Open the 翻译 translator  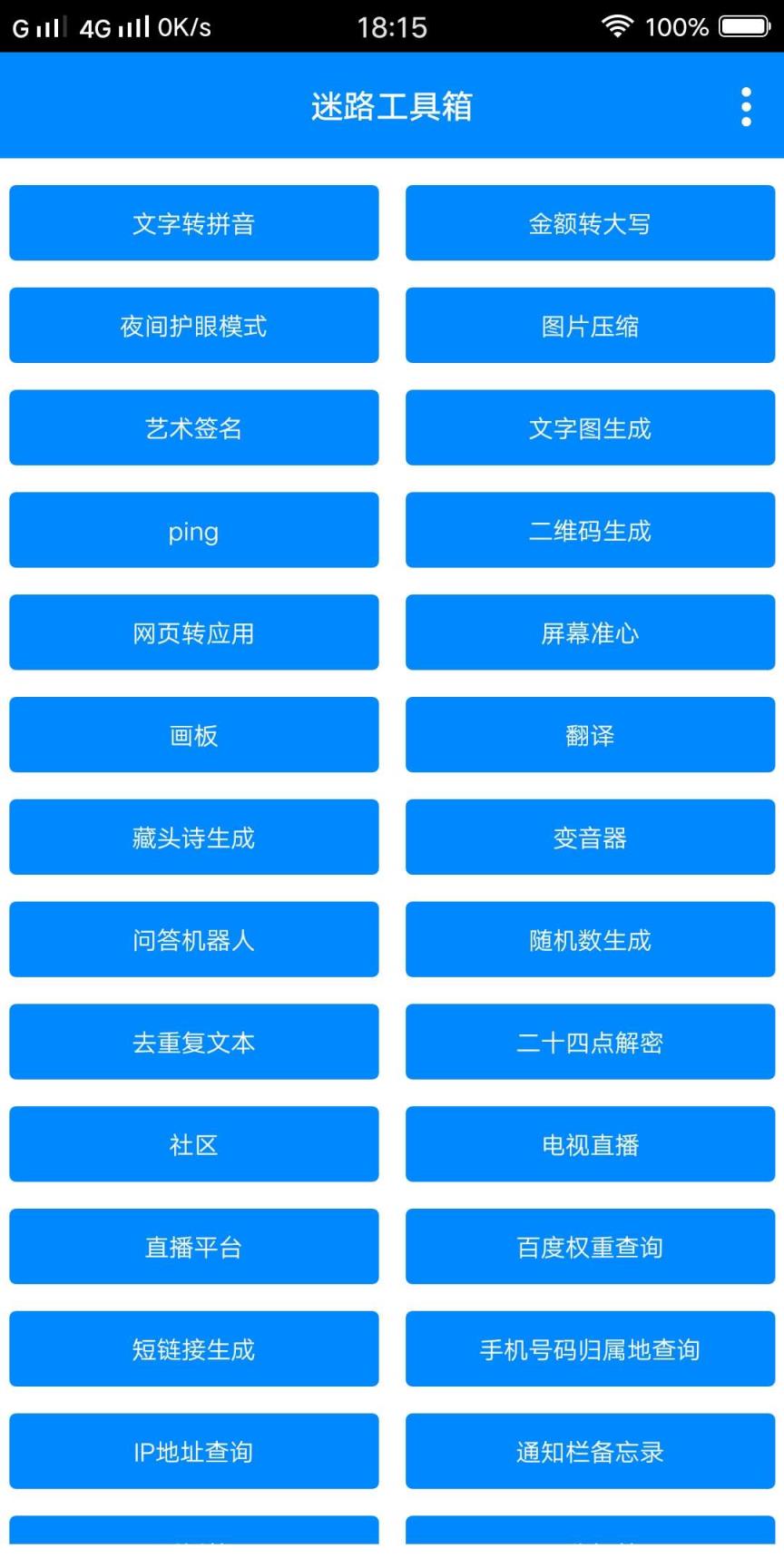point(590,735)
